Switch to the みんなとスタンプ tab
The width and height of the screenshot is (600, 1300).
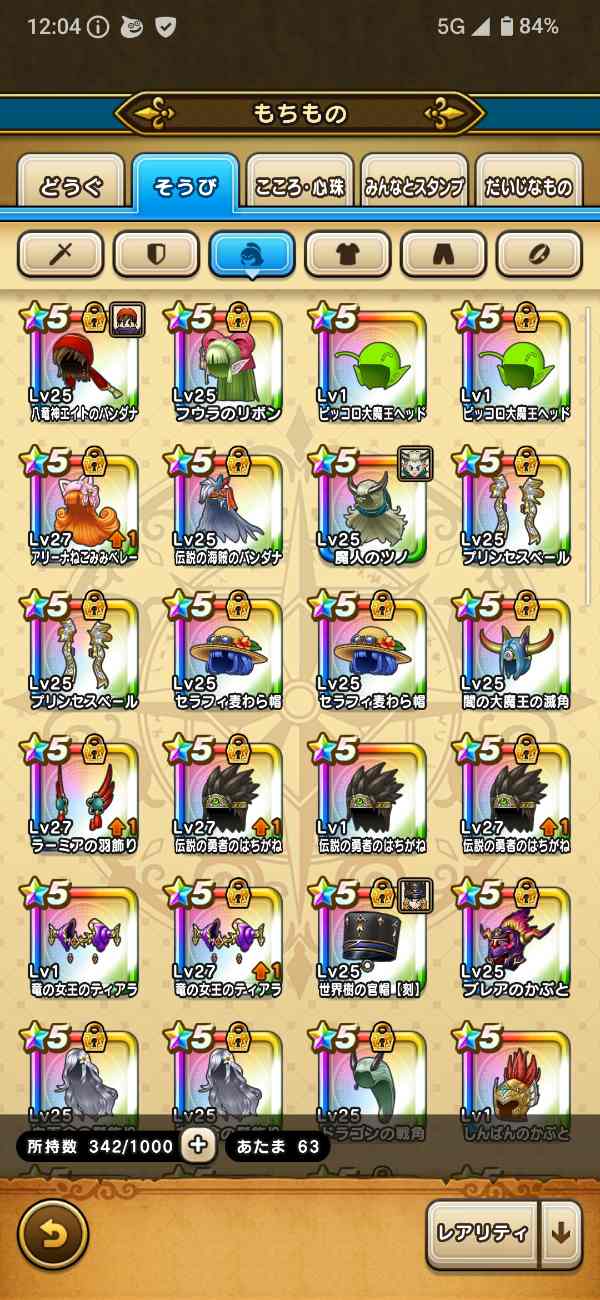point(414,185)
